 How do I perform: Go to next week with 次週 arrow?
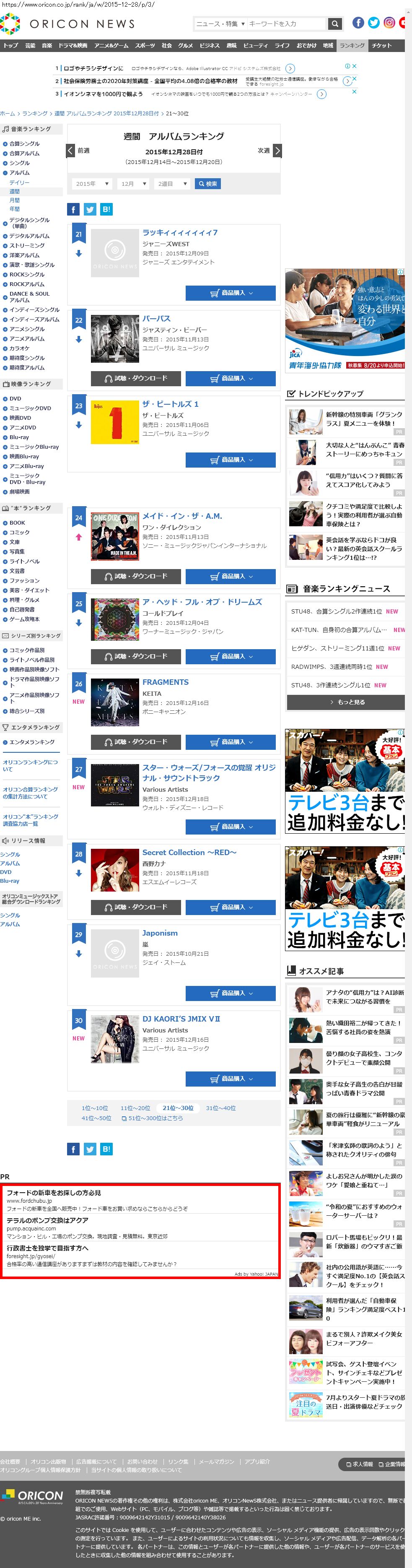point(277,151)
